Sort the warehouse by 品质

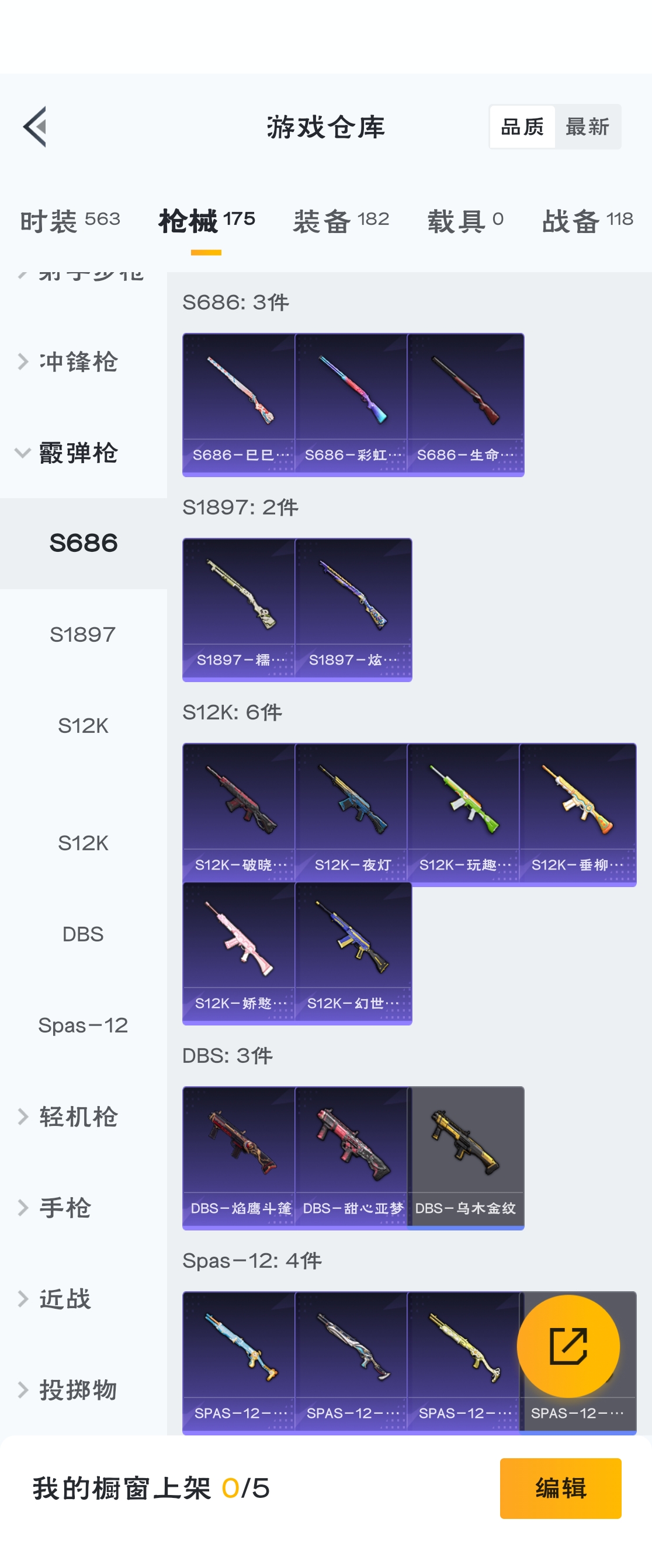[522, 127]
